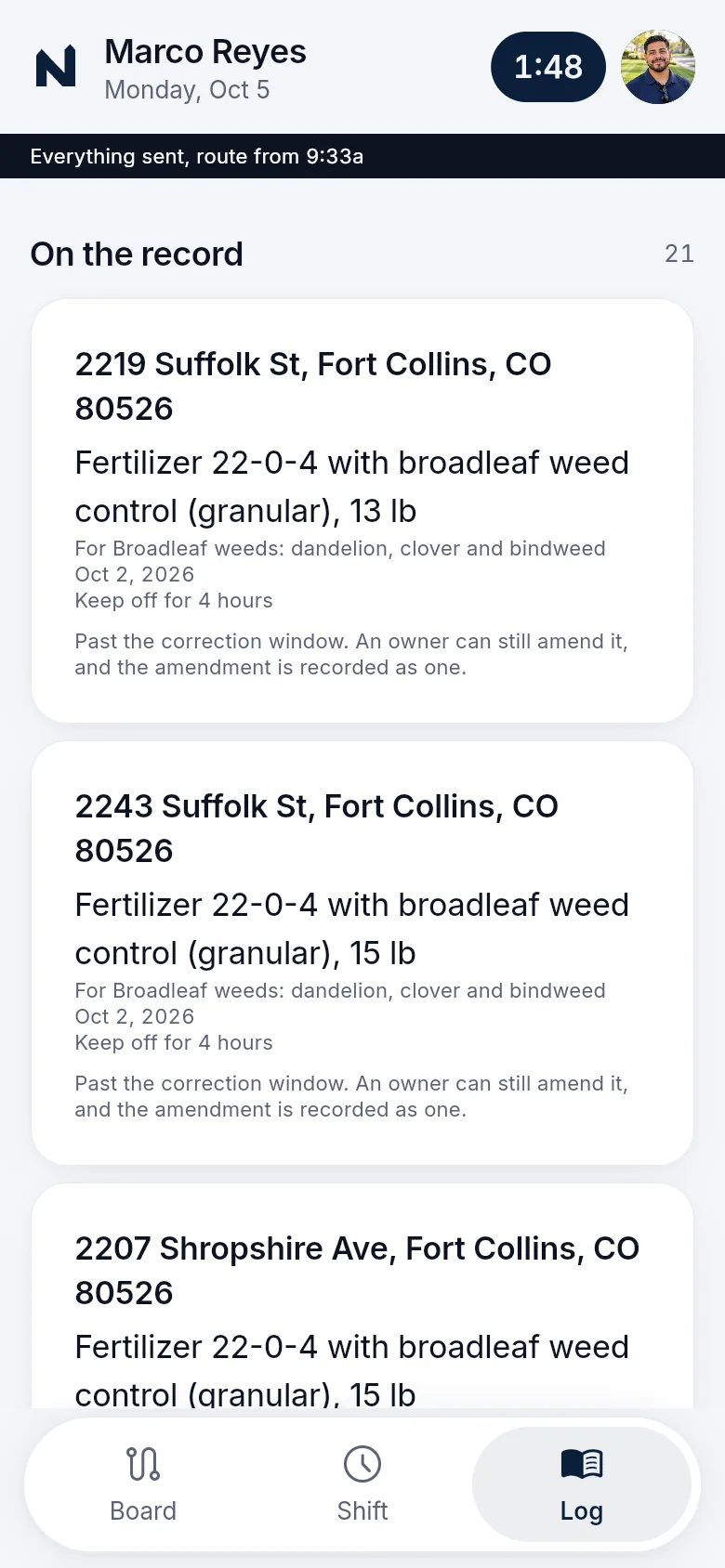Open the 2207 Shropshire Ave record
Viewport: 725px width, 1568px height.
pyautogui.click(x=362, y=1297)
